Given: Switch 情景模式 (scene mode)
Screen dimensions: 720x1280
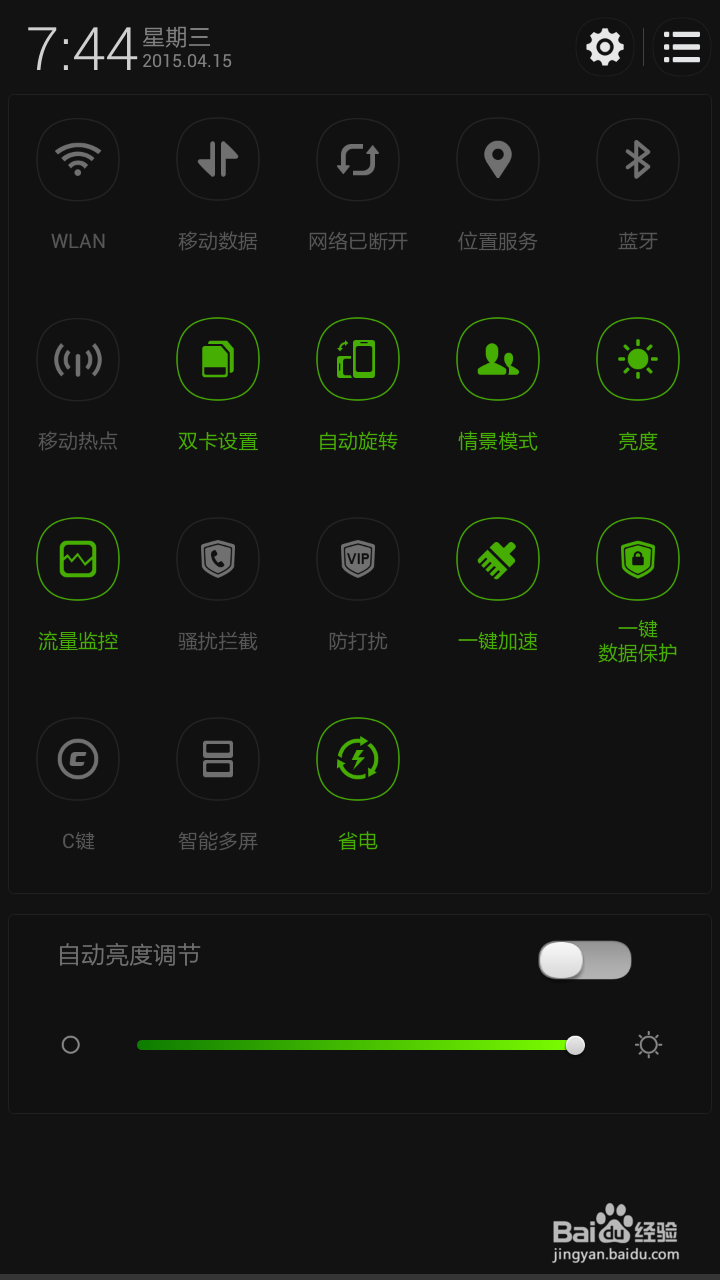Looking at the screenshot, I should [x=498, y=360].
